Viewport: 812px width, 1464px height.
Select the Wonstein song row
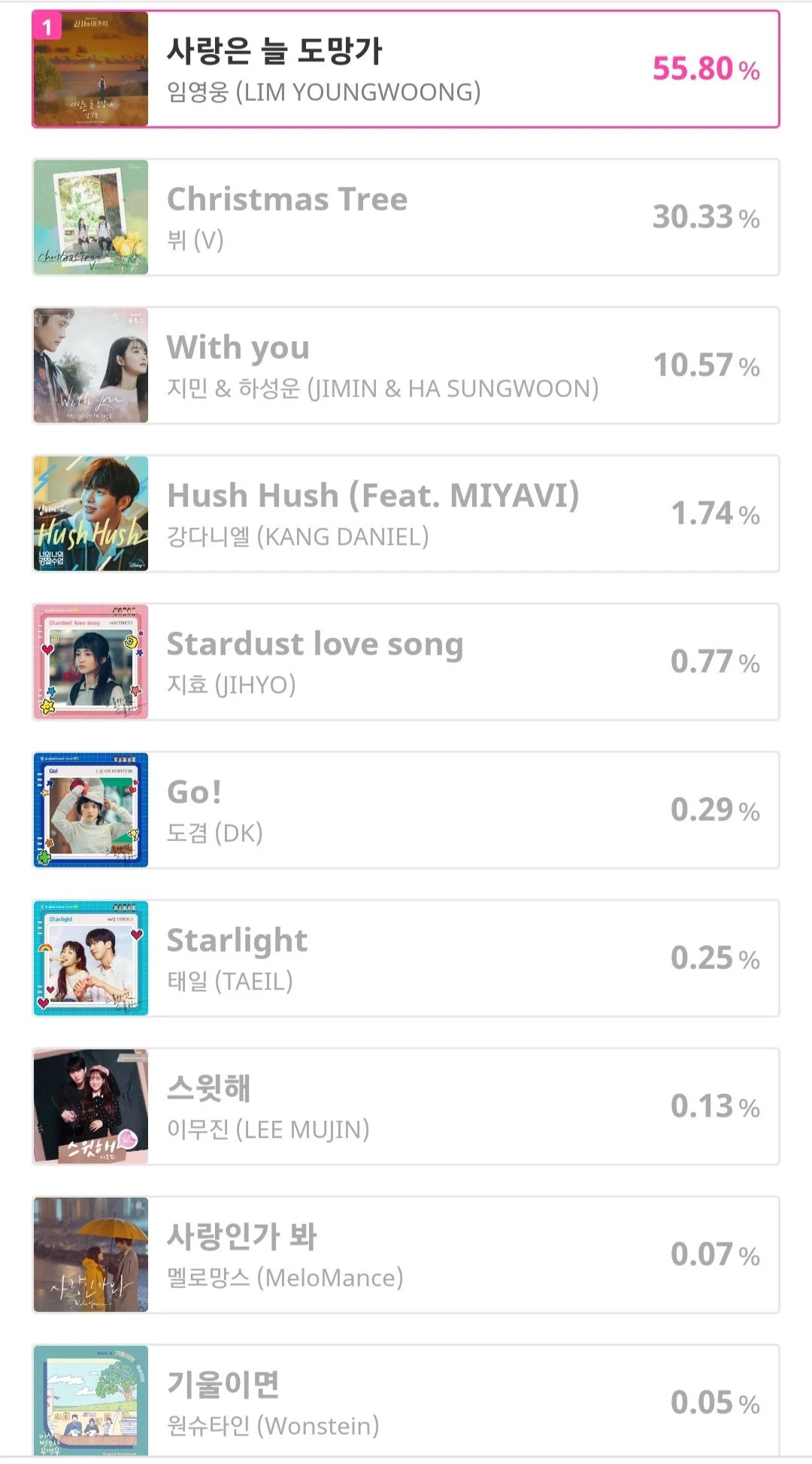[x=406, y=1402]
